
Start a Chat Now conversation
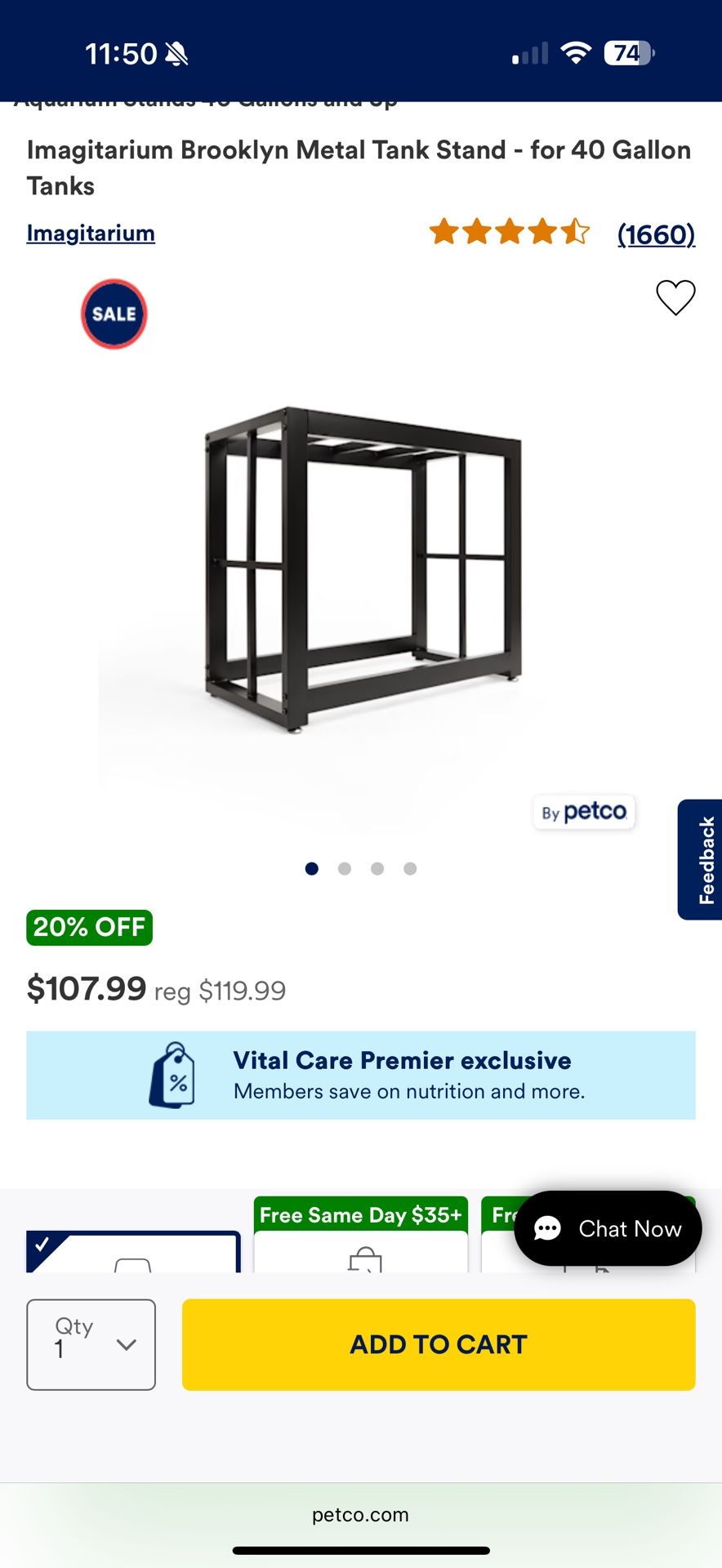pyautogui.click(x=608, y=1228)
